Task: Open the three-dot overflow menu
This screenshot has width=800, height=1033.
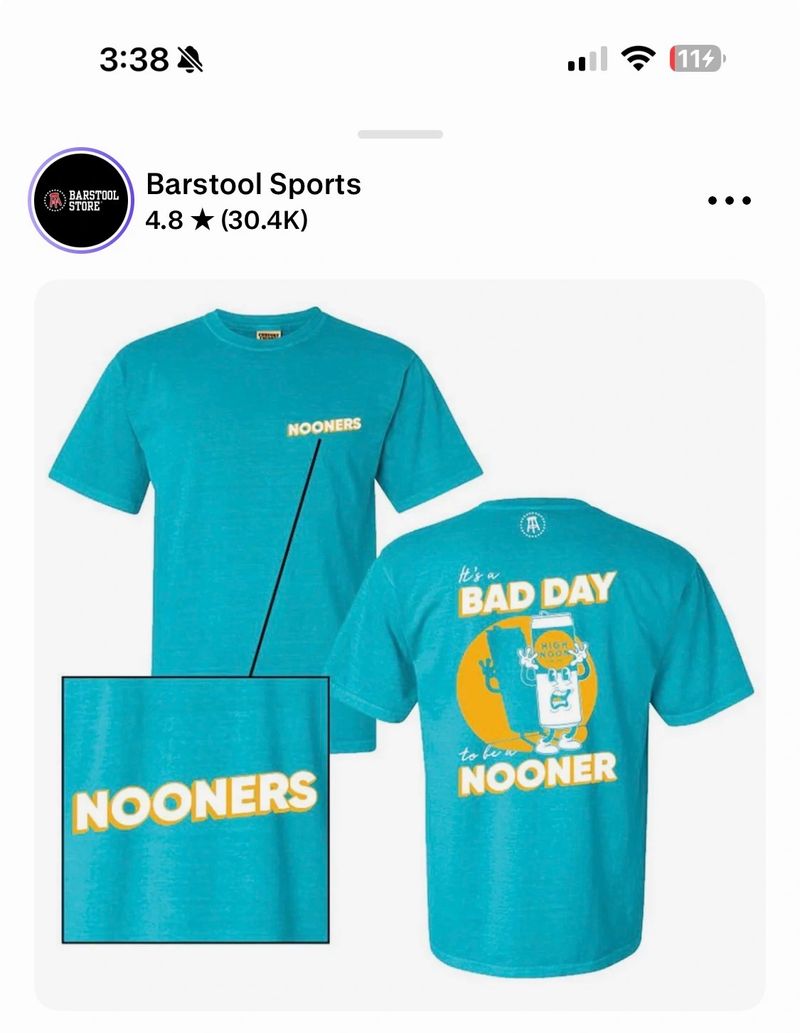Action: 728,200
